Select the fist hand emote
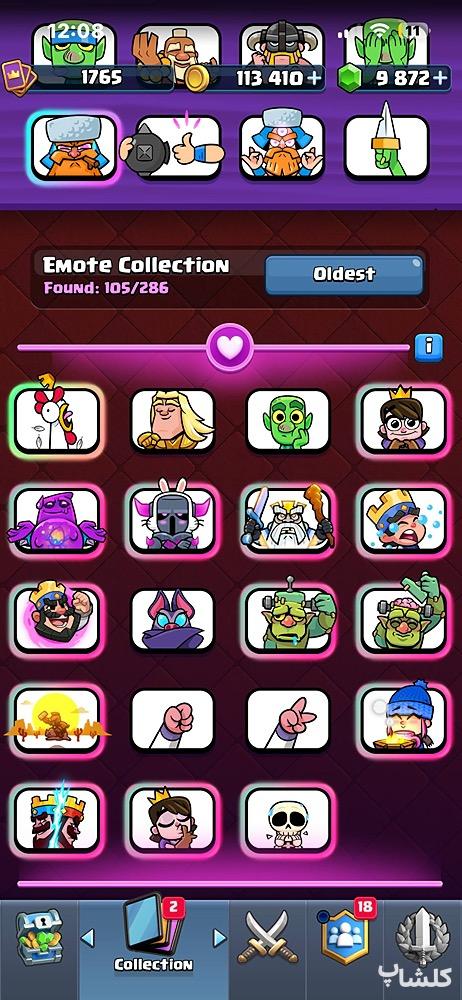This screenshot has width=462, height=1000. click(x=172, y=719)
